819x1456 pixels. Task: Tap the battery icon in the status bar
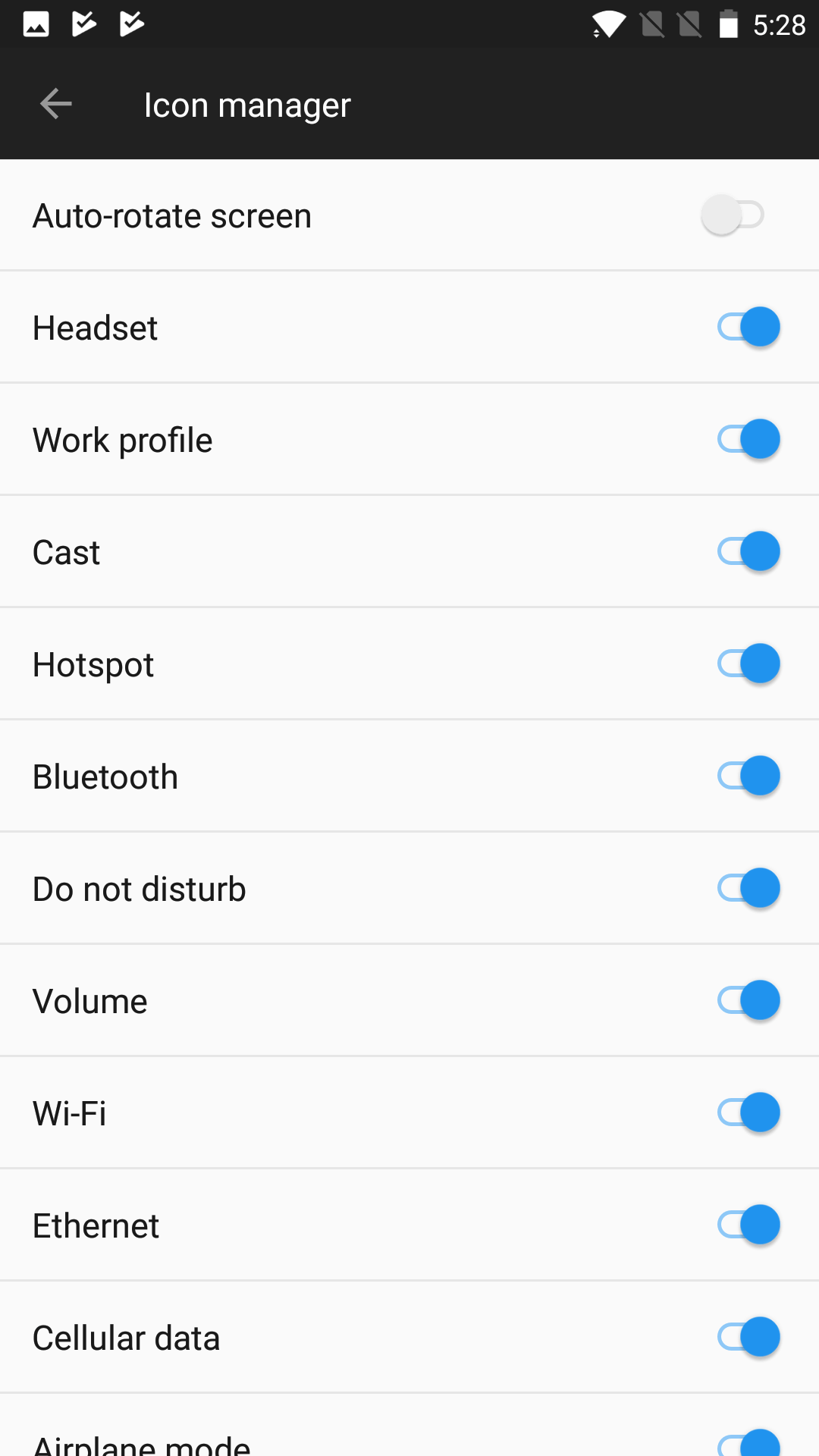[728, 22]
